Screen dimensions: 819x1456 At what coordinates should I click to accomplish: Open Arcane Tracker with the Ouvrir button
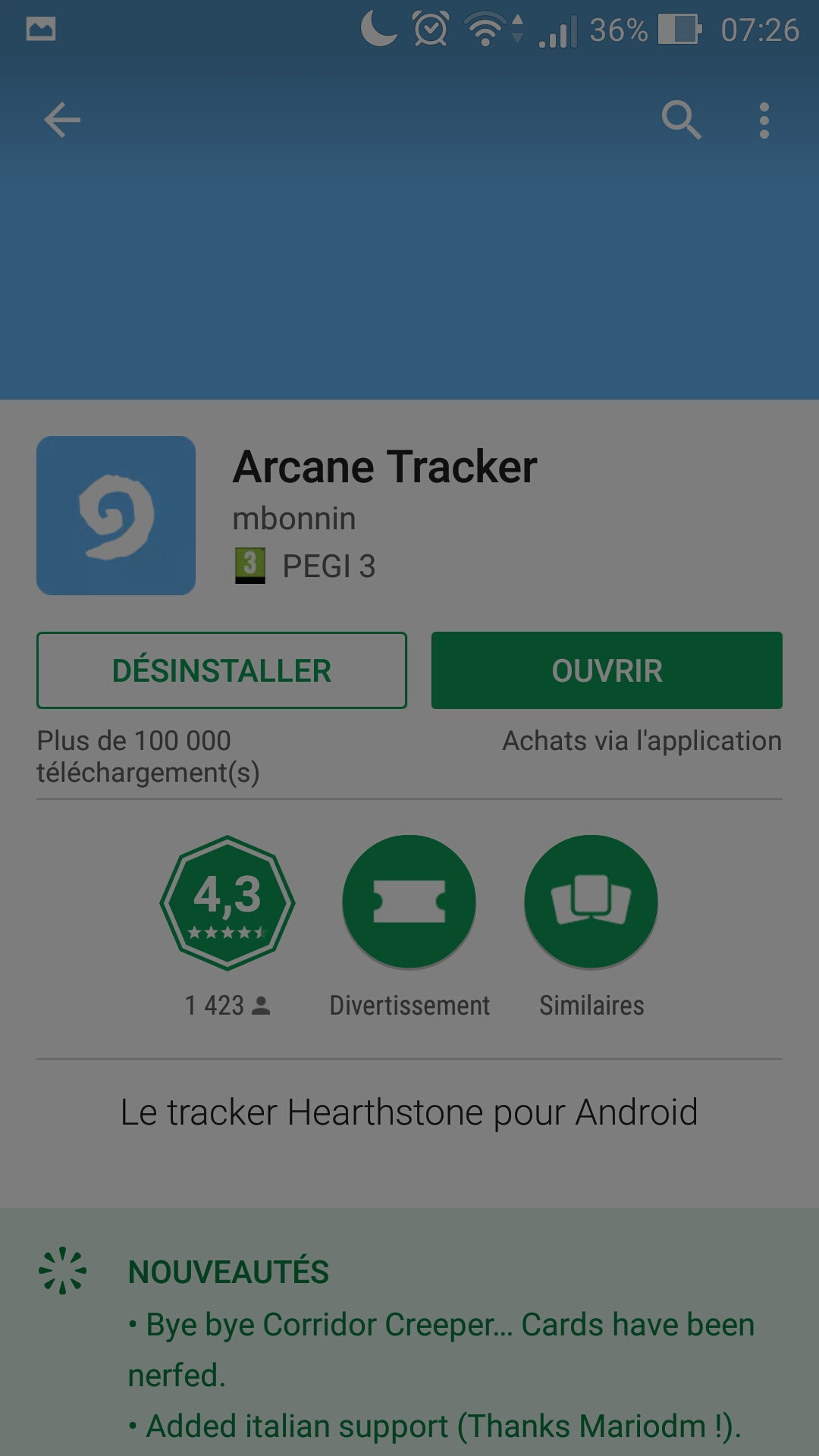(x=607, y=670)
